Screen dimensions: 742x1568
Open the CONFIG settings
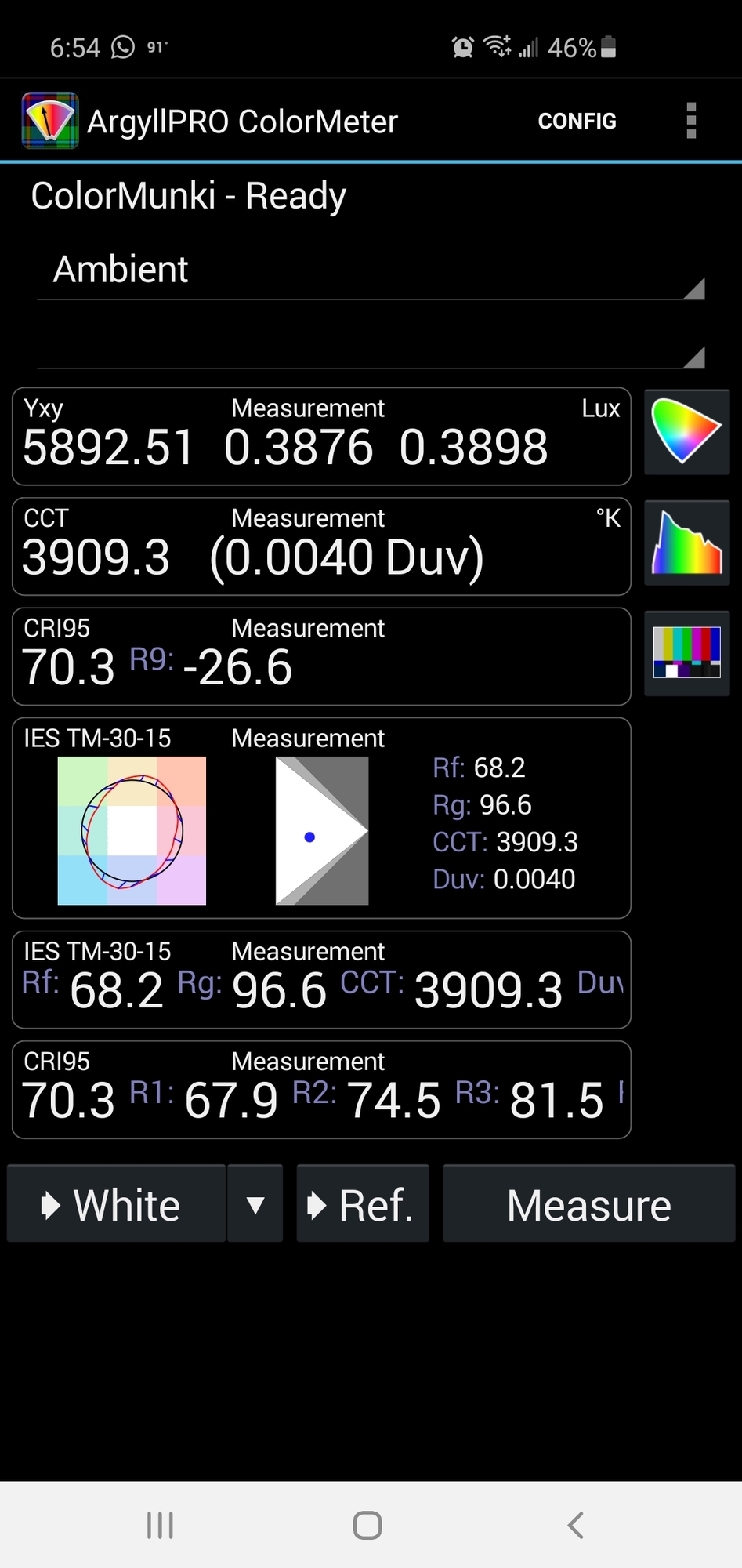[577, 121]
